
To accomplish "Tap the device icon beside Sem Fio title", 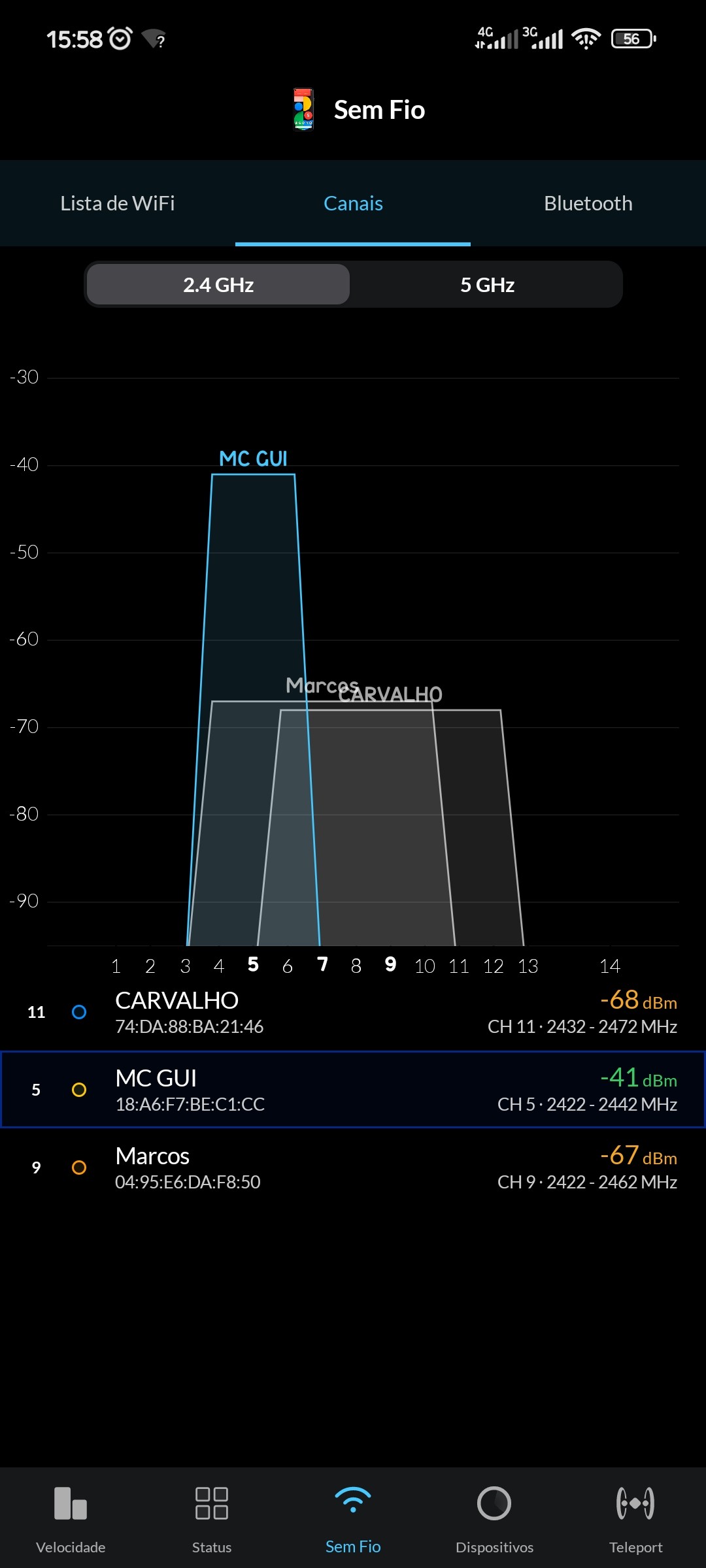I will pos(303,110).
